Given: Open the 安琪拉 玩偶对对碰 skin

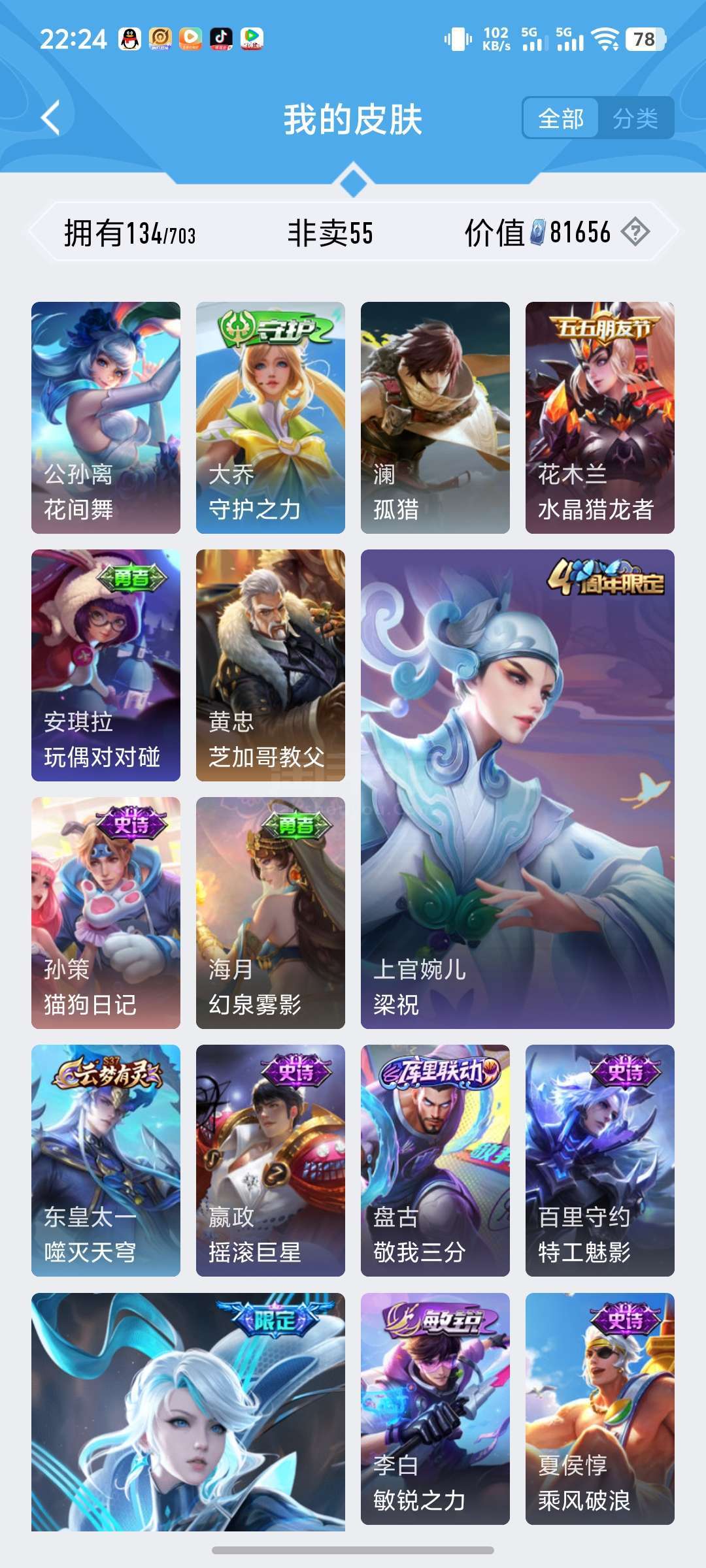Looking at the screenshot, I should click(x=106, y=665).
